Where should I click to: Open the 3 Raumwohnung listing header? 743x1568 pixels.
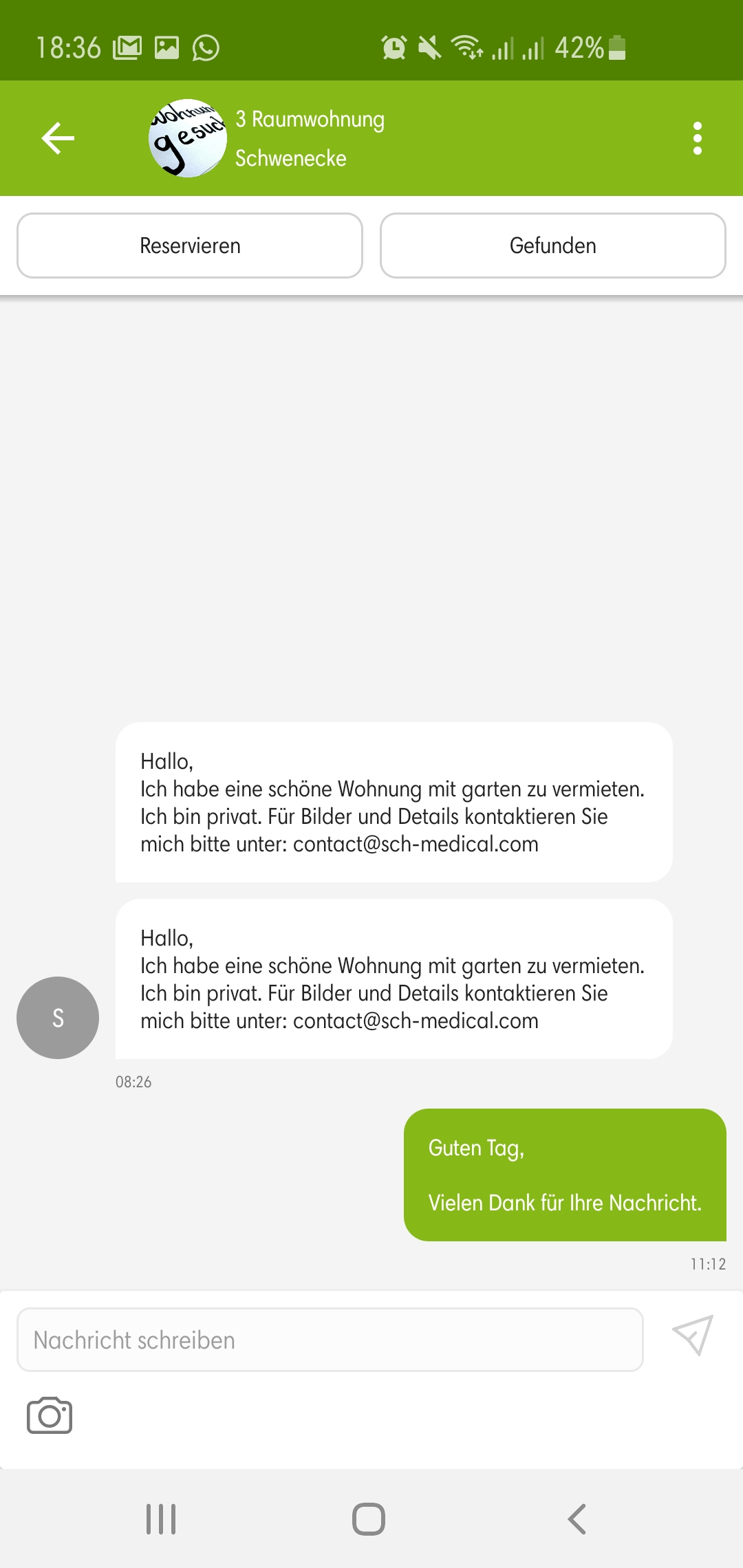point(310,138)
